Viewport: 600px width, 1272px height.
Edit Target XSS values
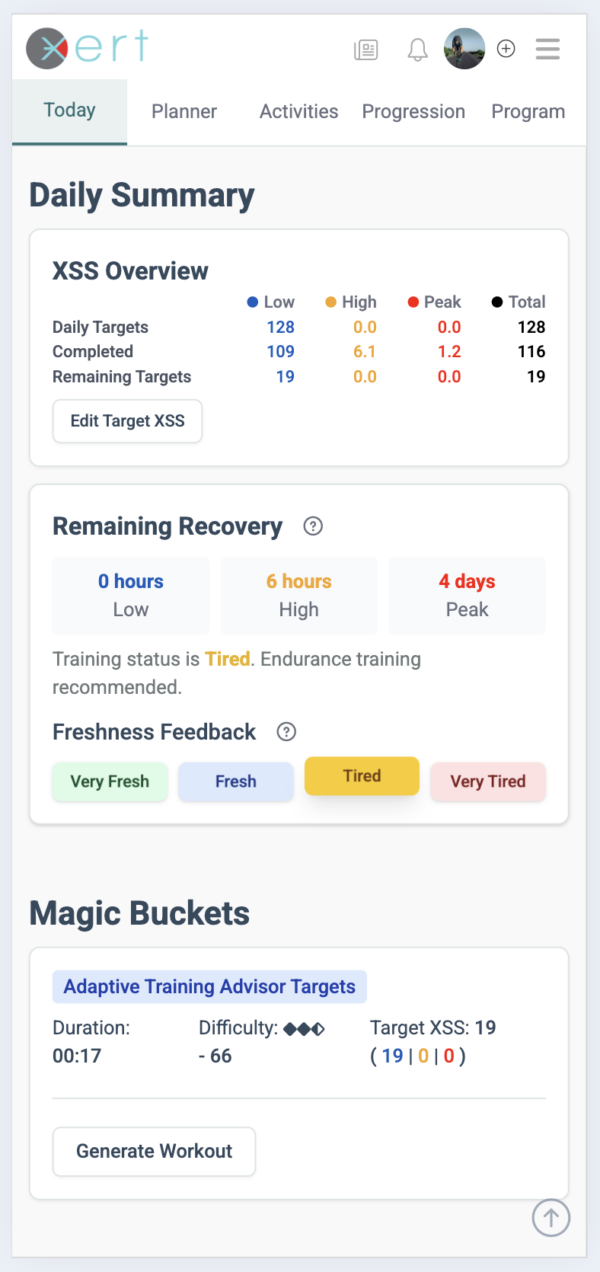coord(127,421)
